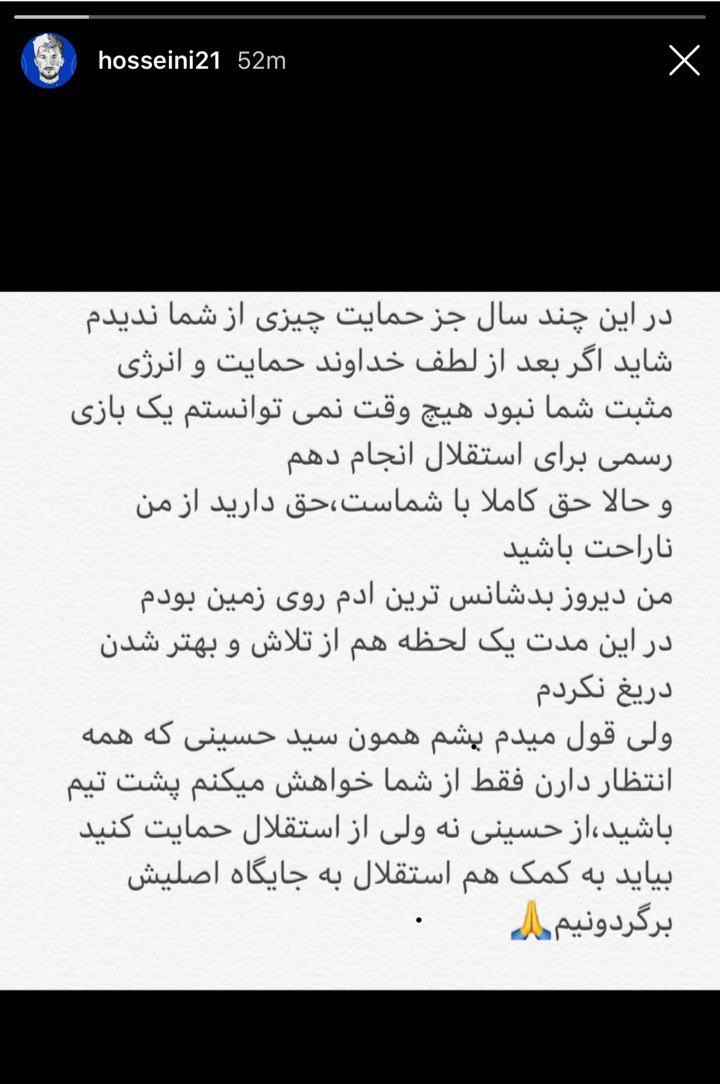The height and width of the screenshot is (1084, 720).
Task: Open hosseini21's profile picture
Action: (49, 61)
